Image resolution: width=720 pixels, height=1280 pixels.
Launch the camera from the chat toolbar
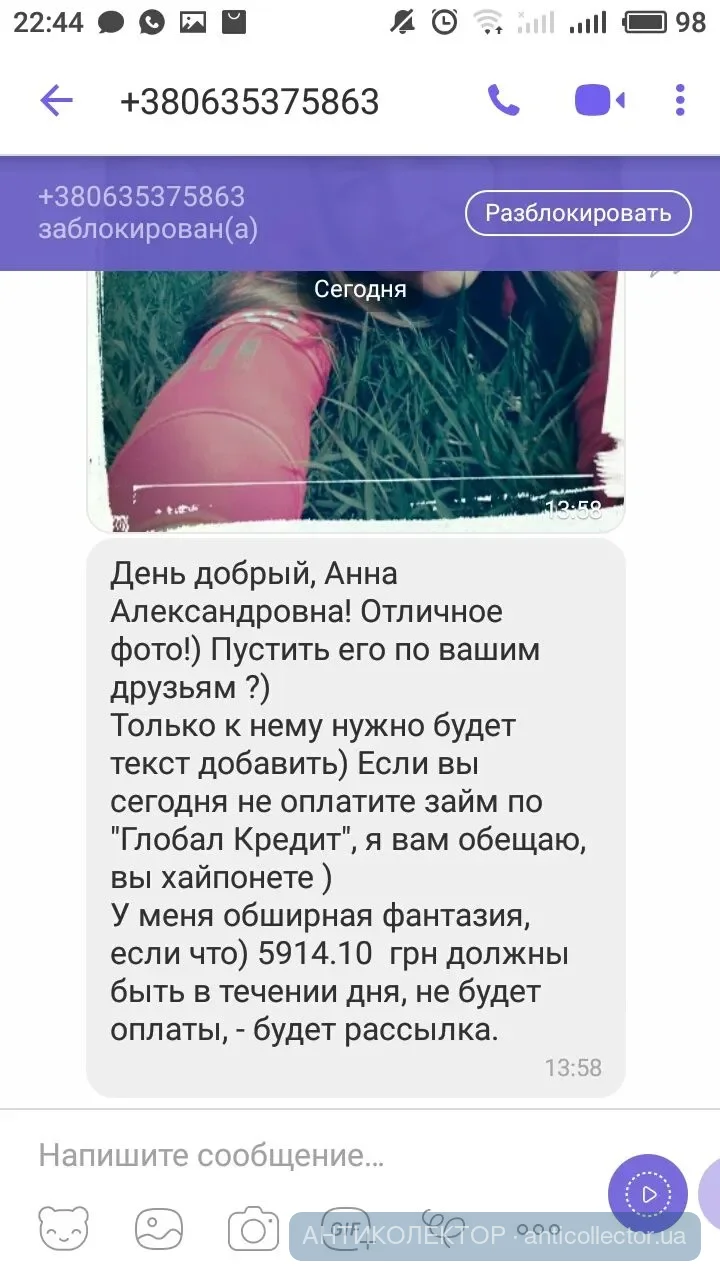[x=253, y=1230]
